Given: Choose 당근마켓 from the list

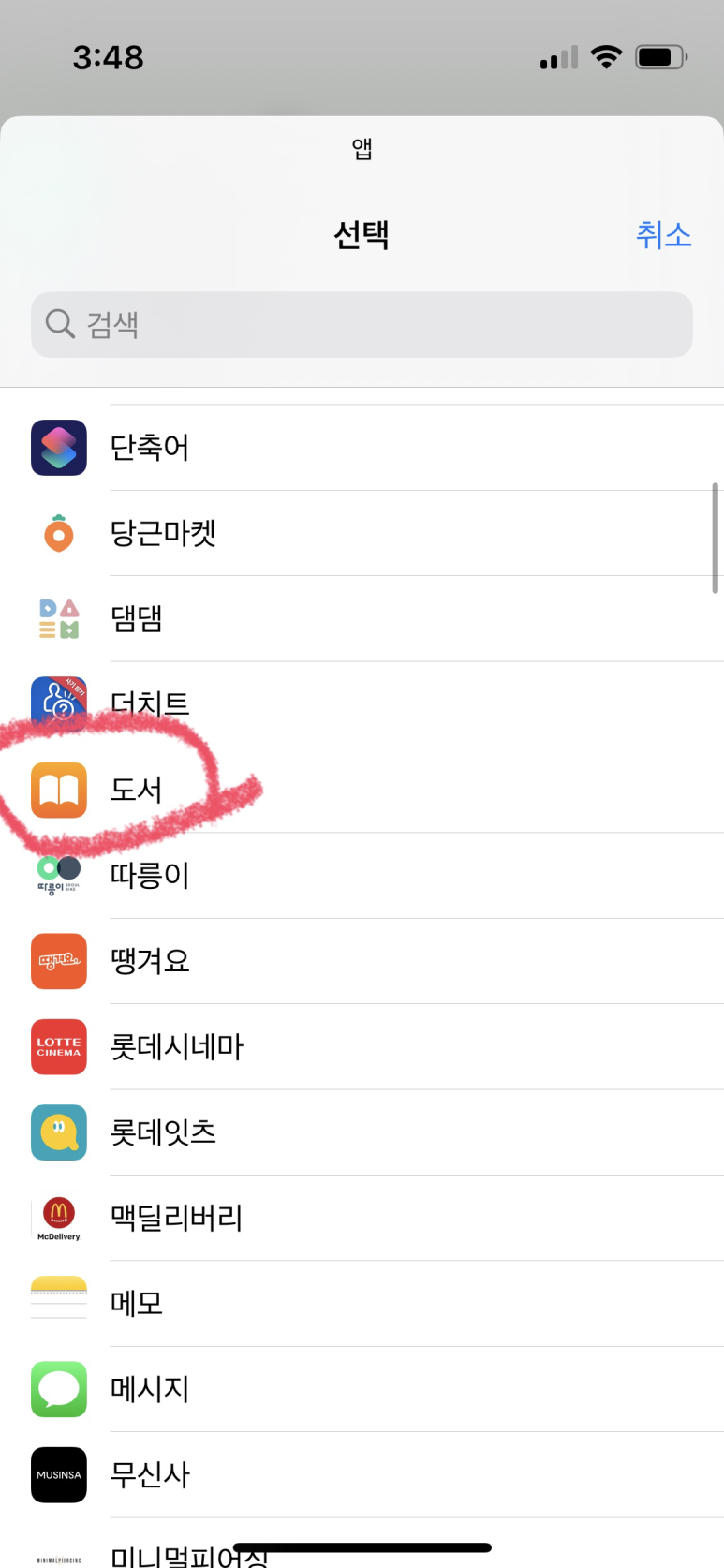Looking at the screenshot, I should [362, 533].
